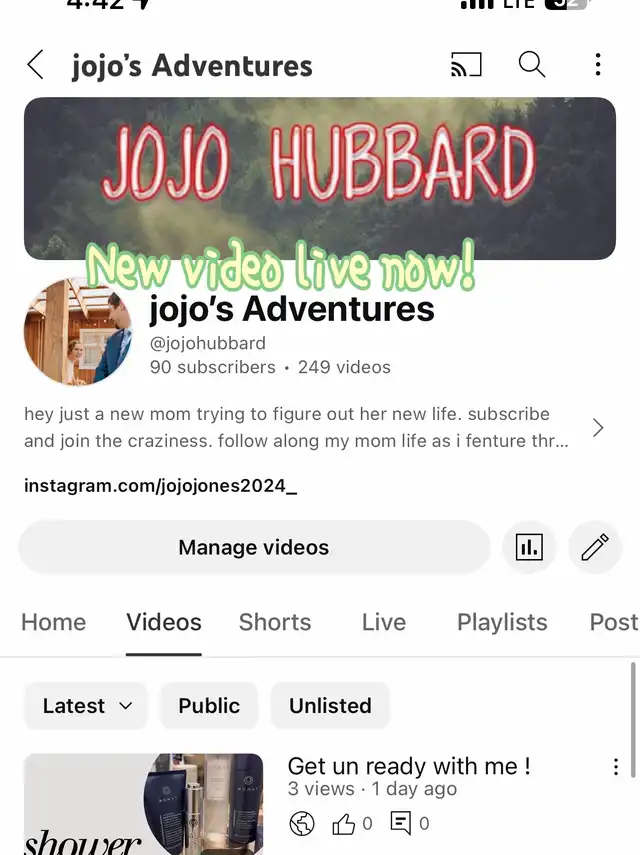Viewport: 640px width, 855px height.
Task: Tap the Manage videos button
Action: coord(254,547)
